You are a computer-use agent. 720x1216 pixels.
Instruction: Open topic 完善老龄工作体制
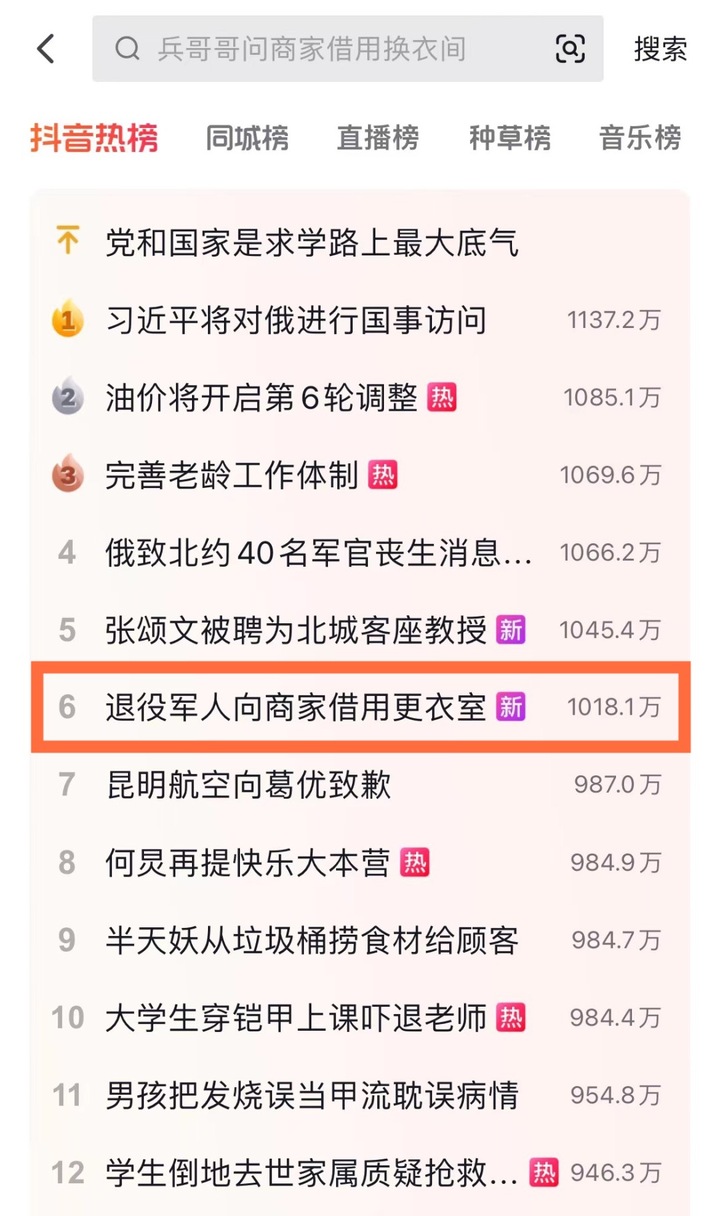232,475
